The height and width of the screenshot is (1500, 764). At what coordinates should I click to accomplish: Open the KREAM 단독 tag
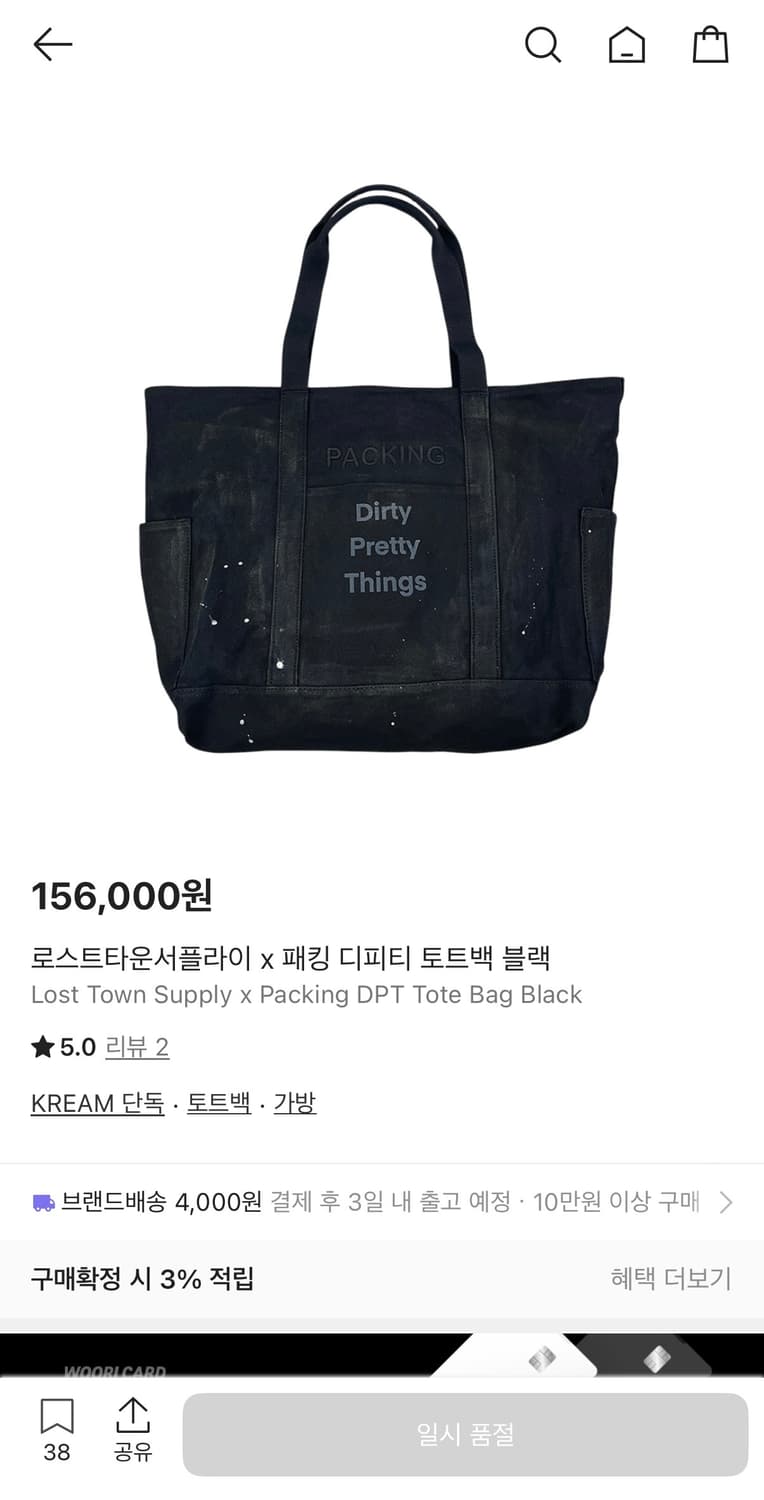tap(96, 1103)
